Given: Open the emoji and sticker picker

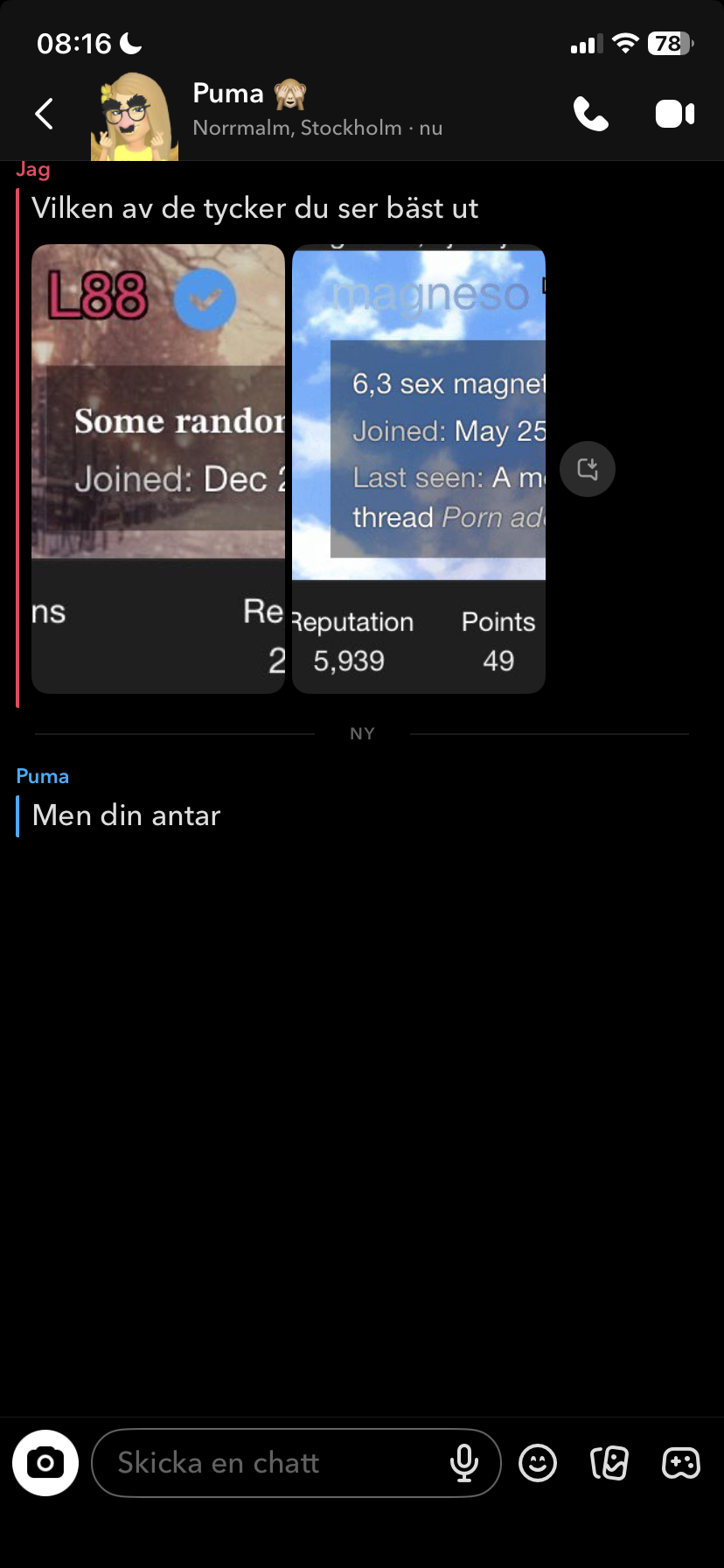Looking at the screenshot, I should (538, 1463).
